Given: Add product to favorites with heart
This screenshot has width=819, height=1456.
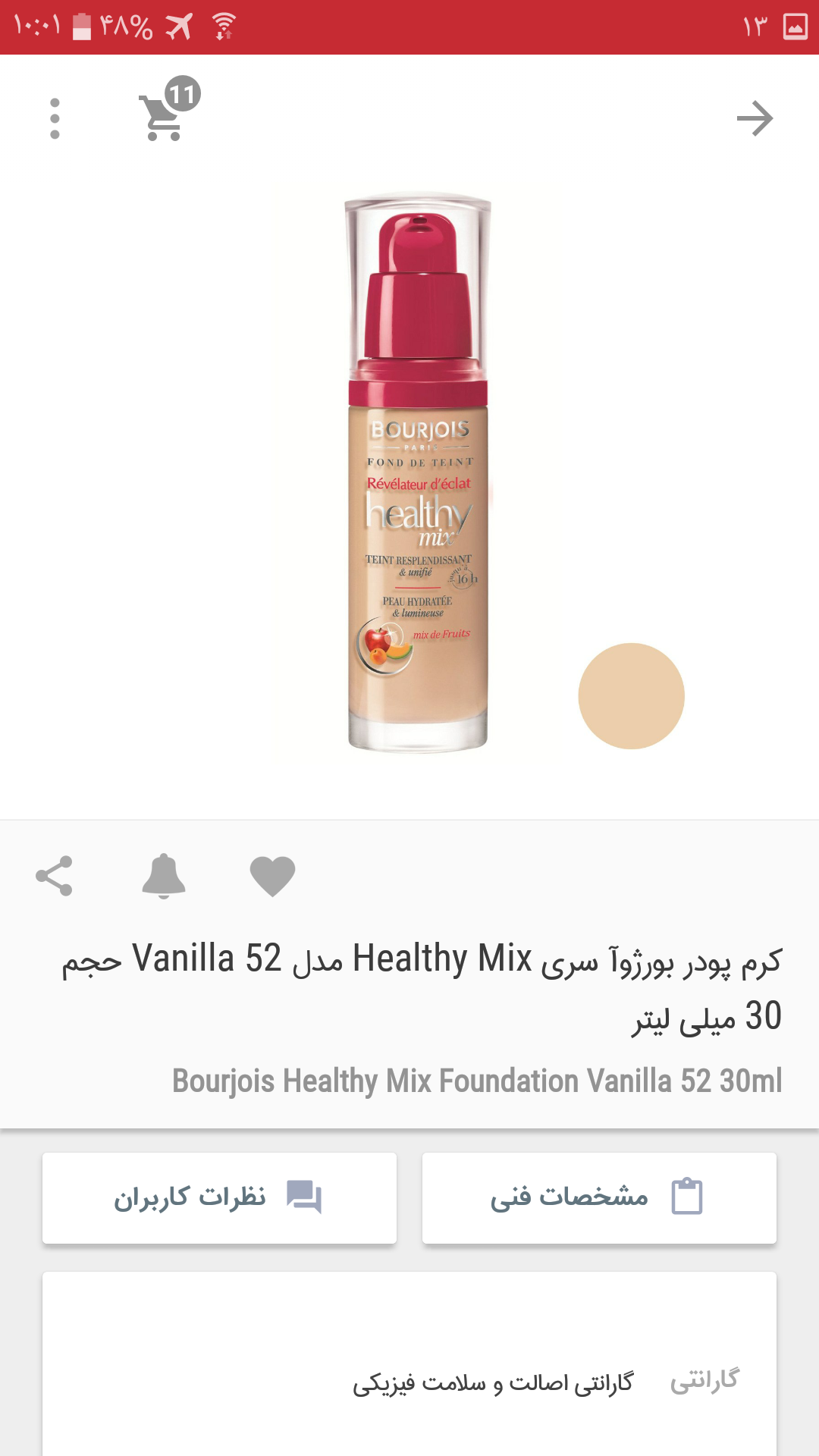Looking at the screenshot, I should click(x=272, y=877).
